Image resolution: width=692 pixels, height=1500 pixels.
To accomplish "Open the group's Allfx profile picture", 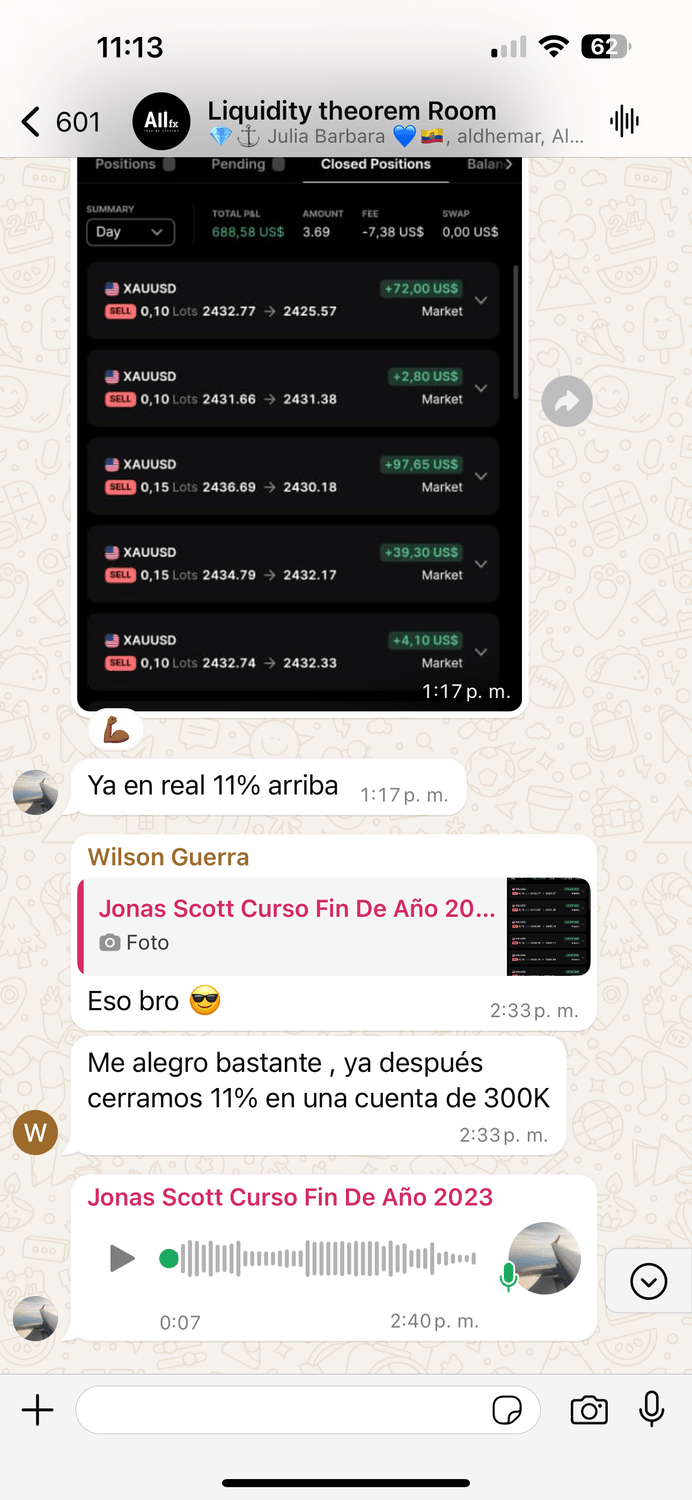I will (x=161, y=122).
